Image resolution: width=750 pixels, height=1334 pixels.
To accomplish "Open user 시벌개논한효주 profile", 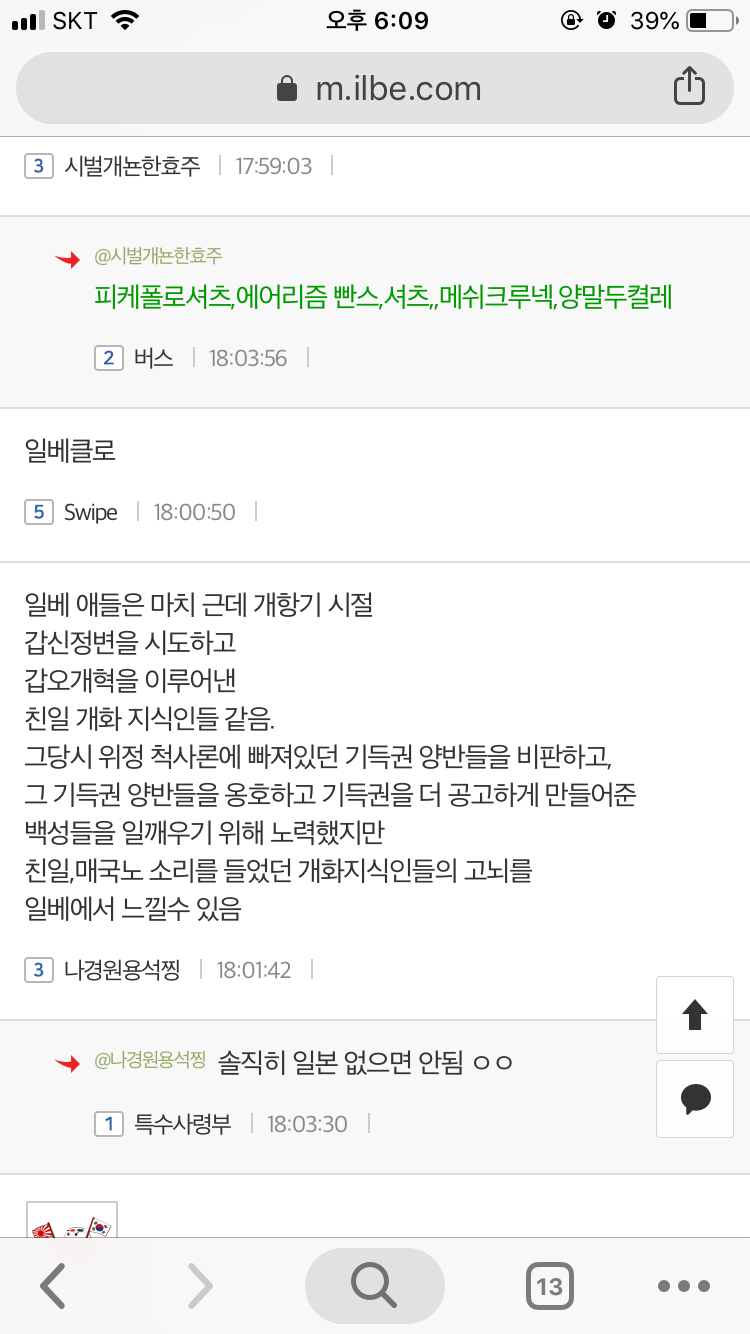I will [x=132, y=166].
